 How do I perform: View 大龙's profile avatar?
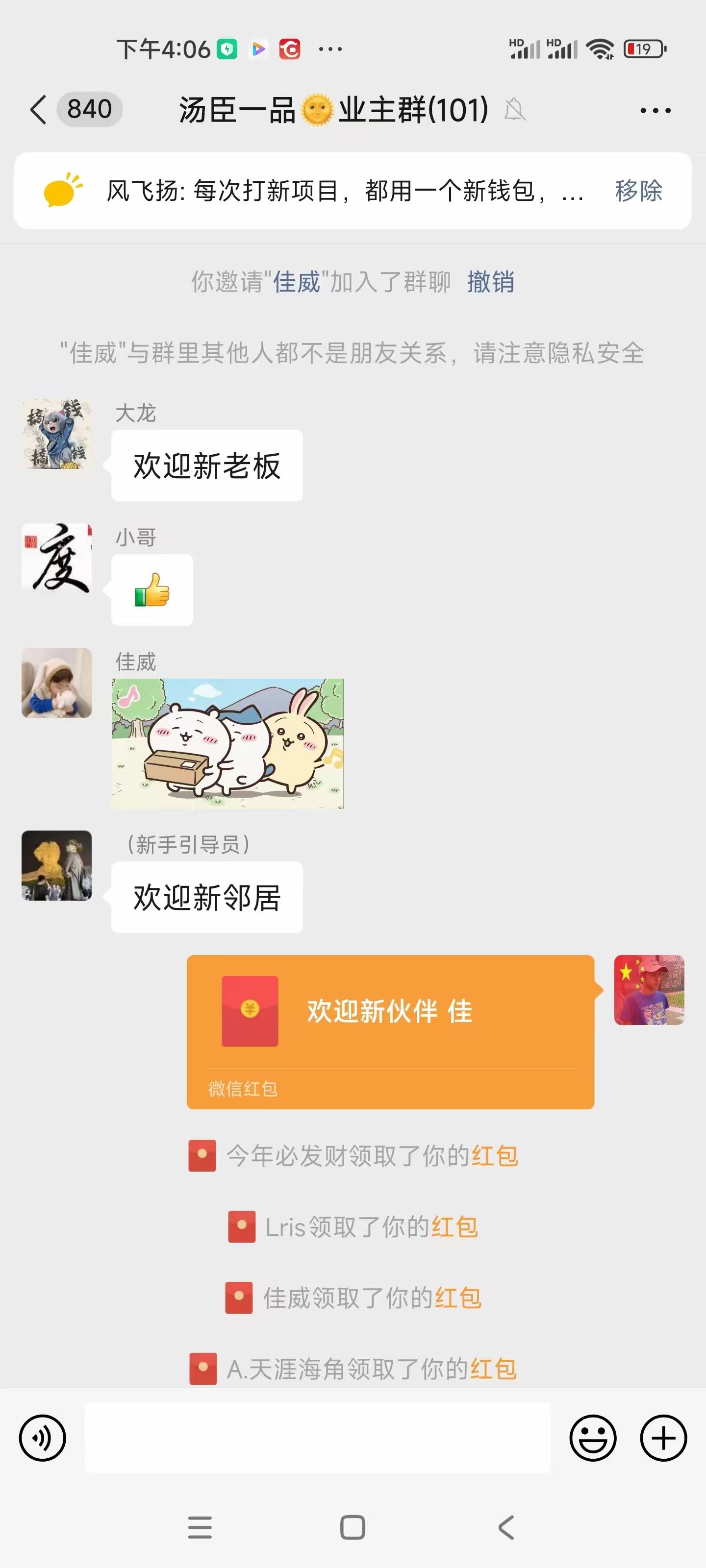pos(57,434)
